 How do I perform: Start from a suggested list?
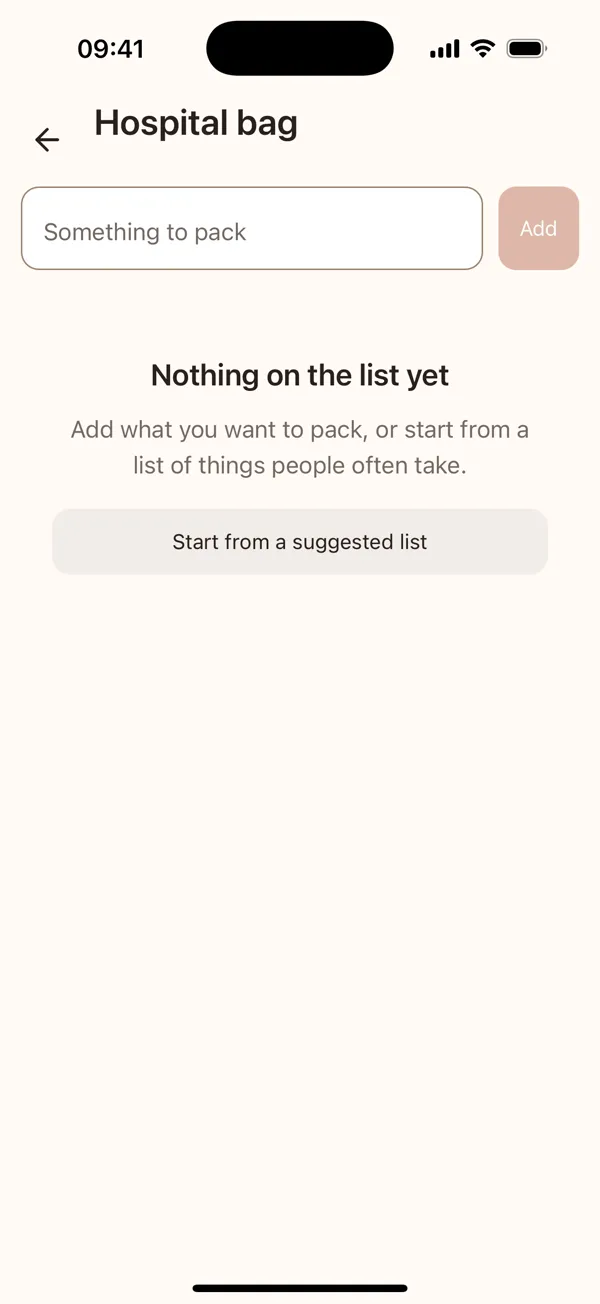(300, 542)
